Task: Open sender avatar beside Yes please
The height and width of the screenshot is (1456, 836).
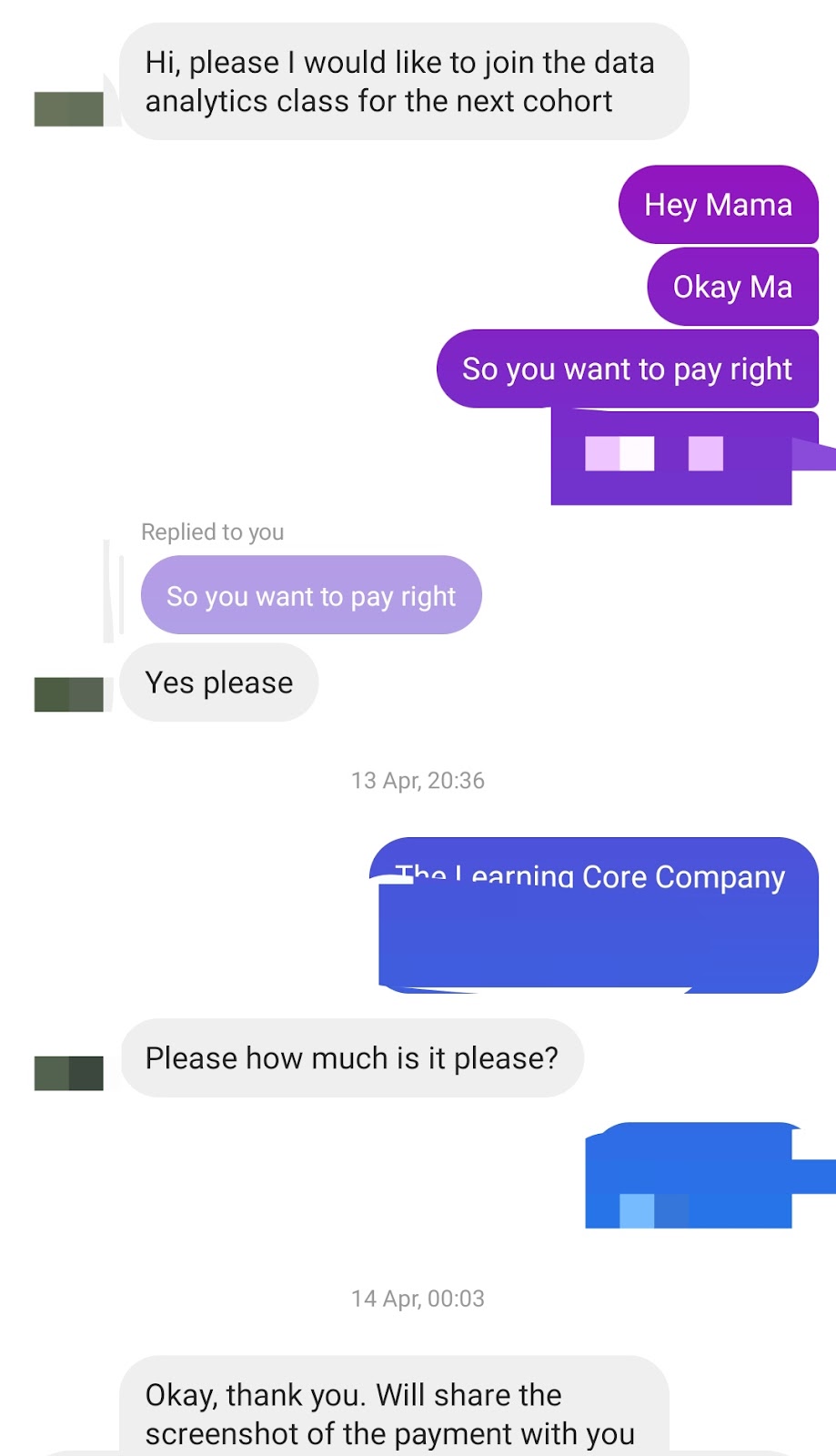Action: [x=69, y=694]
